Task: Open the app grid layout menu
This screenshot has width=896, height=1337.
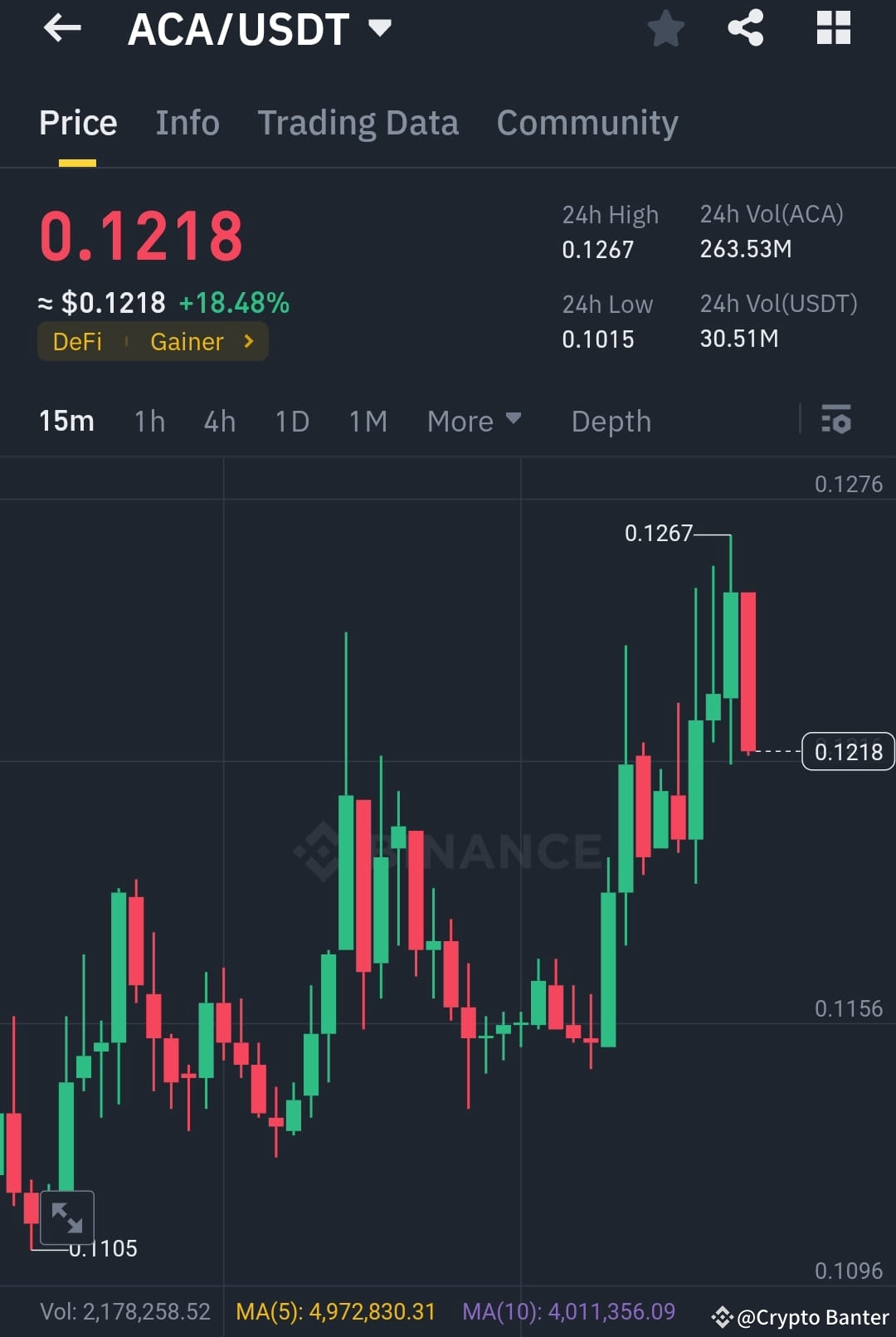Action: point(831,28)
